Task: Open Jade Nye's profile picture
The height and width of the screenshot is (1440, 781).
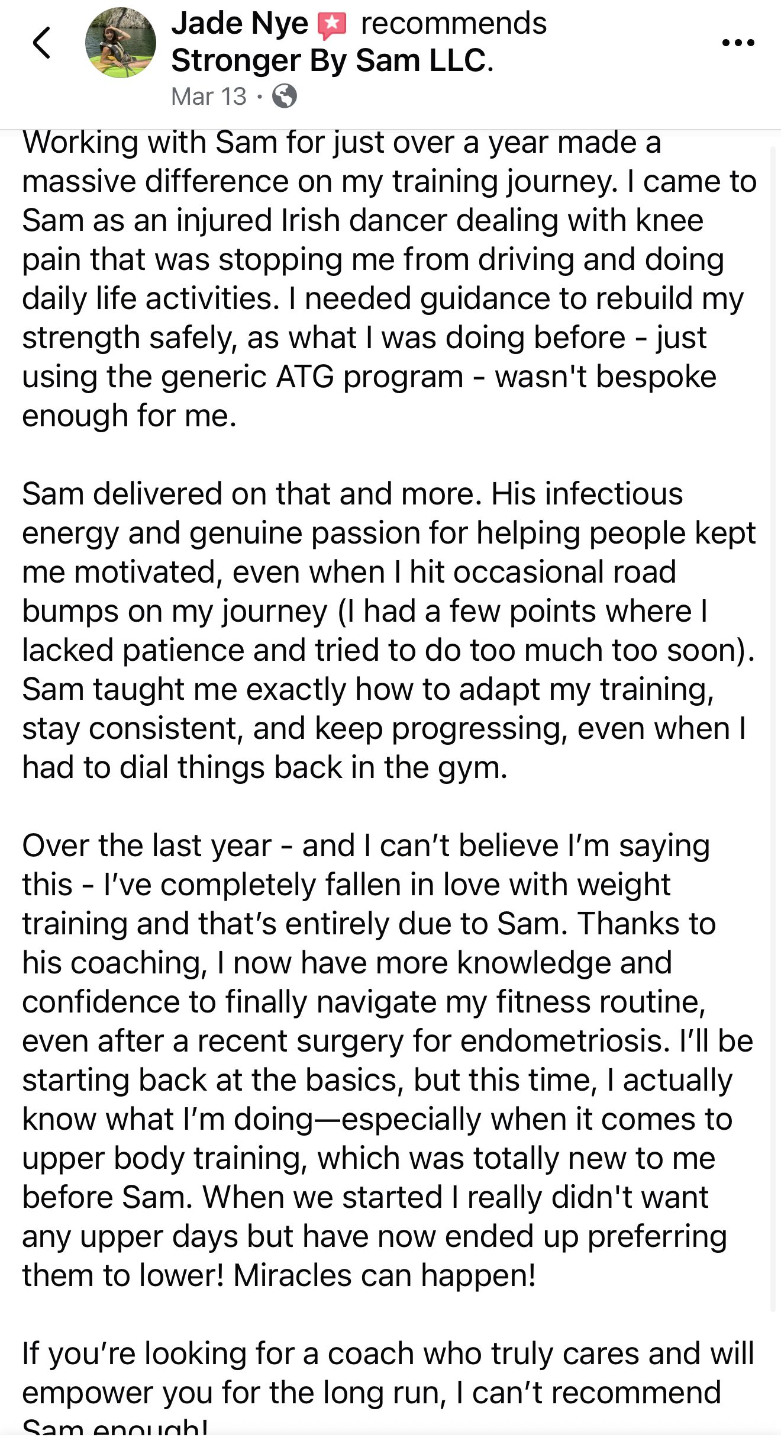Action: (x=120, y=42)
